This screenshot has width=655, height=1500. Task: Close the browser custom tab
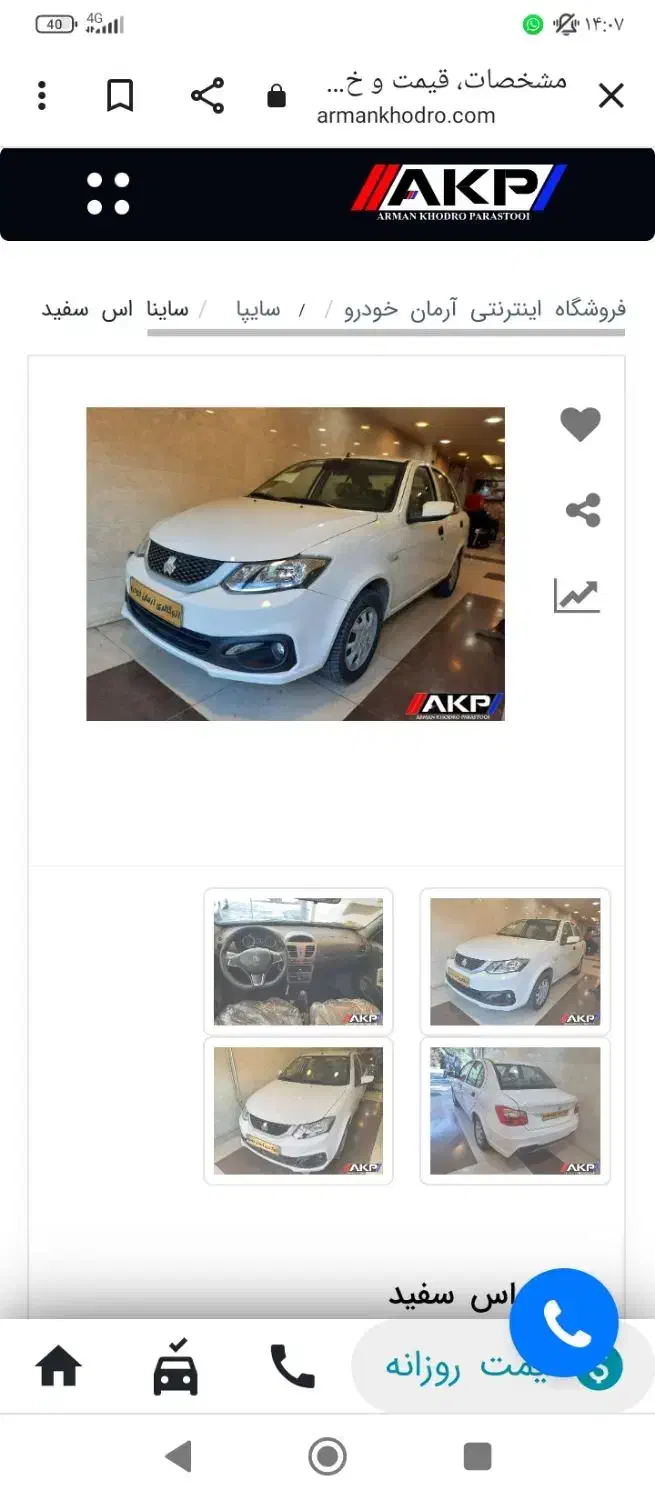pos(610,96)
